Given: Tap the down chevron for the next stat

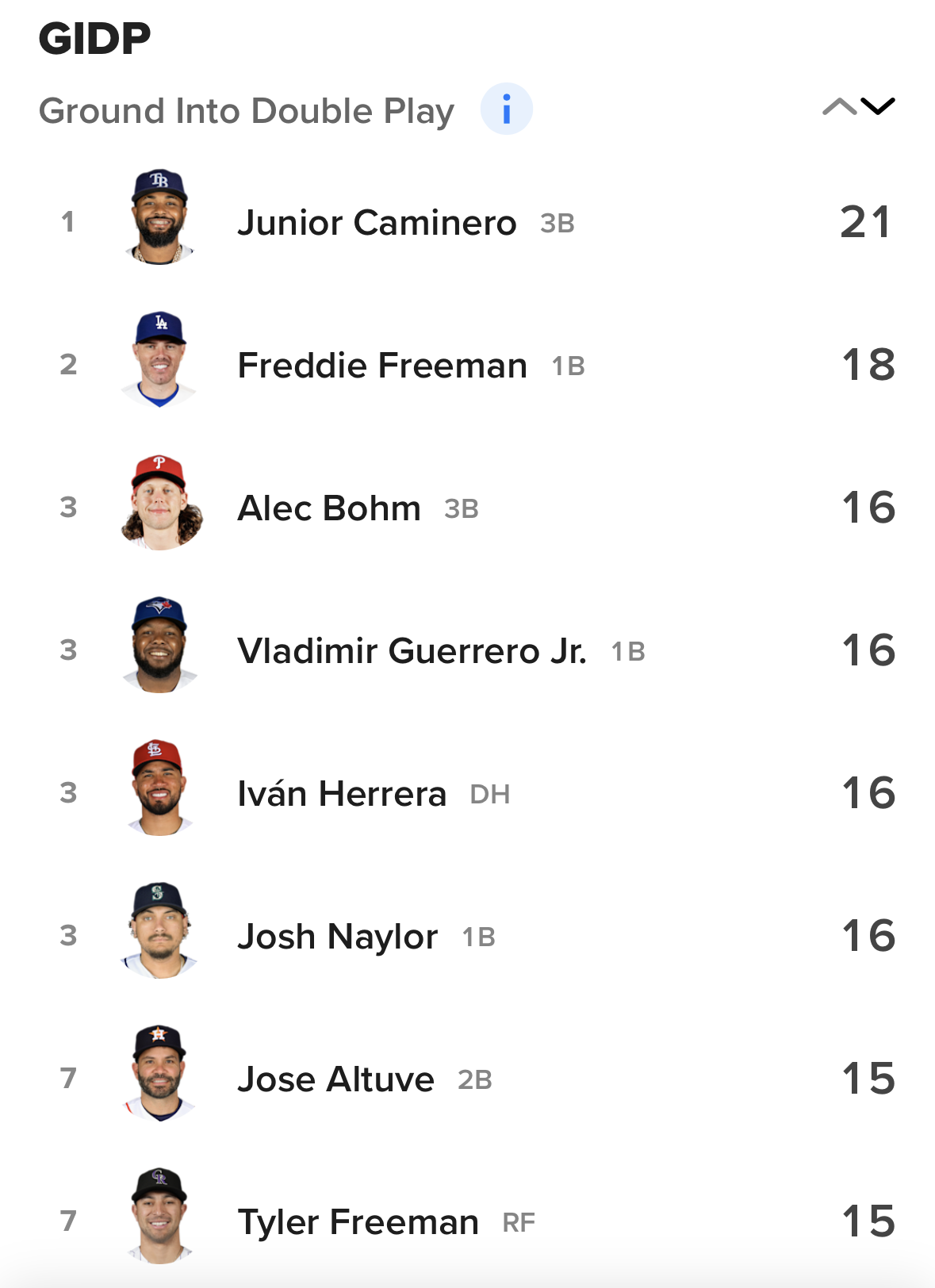Looking at the screenshot, I should 878,106.
